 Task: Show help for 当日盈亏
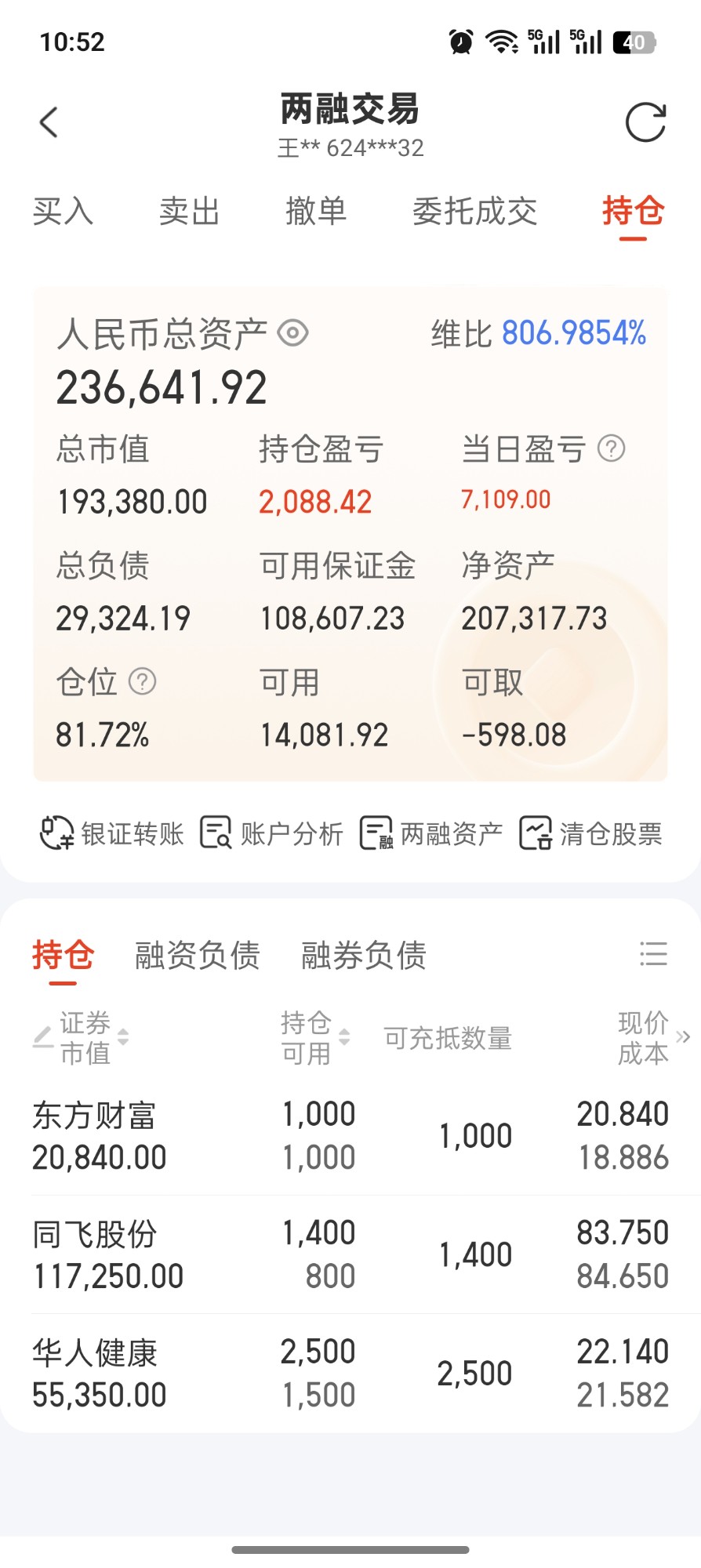[x=612, y=448]
